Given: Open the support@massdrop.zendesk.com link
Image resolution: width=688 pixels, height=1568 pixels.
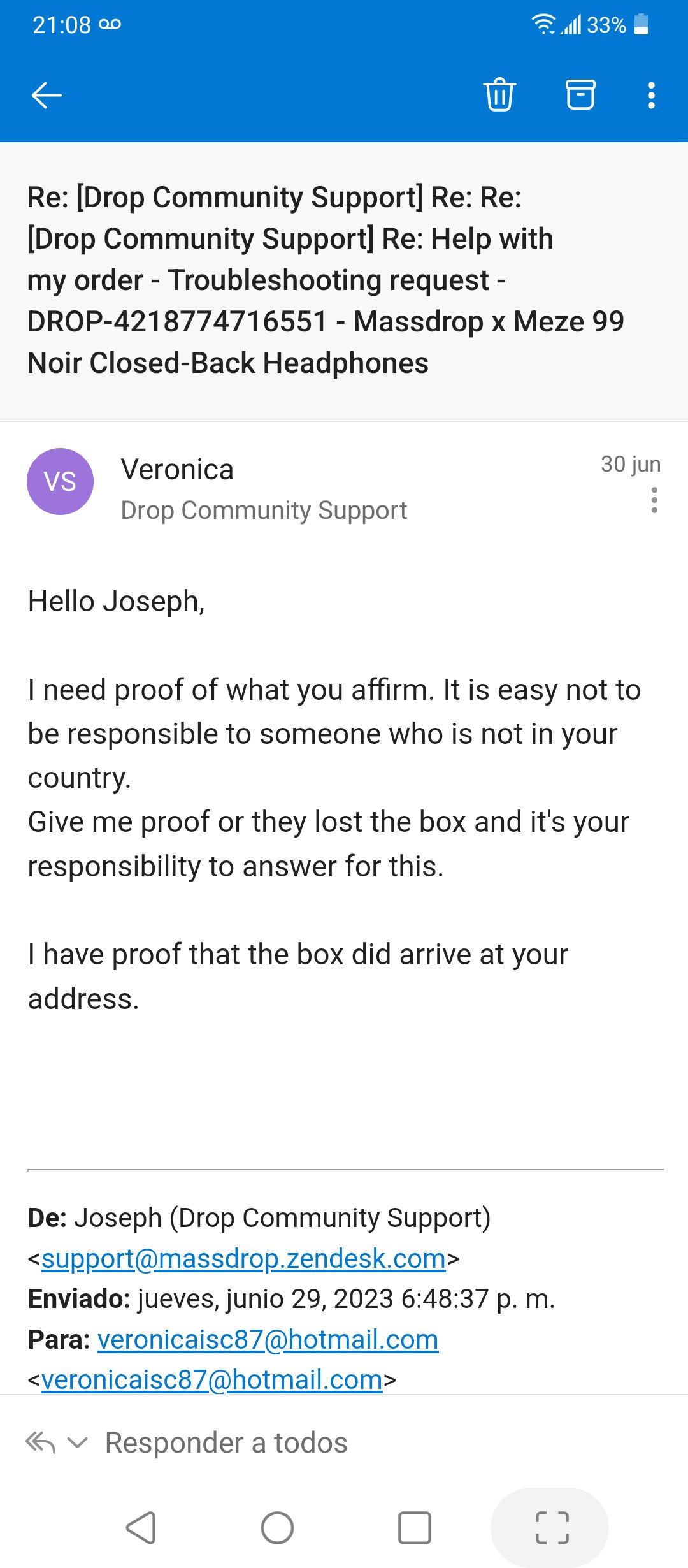Looking at the screenshot, I should click(243, 1258).
